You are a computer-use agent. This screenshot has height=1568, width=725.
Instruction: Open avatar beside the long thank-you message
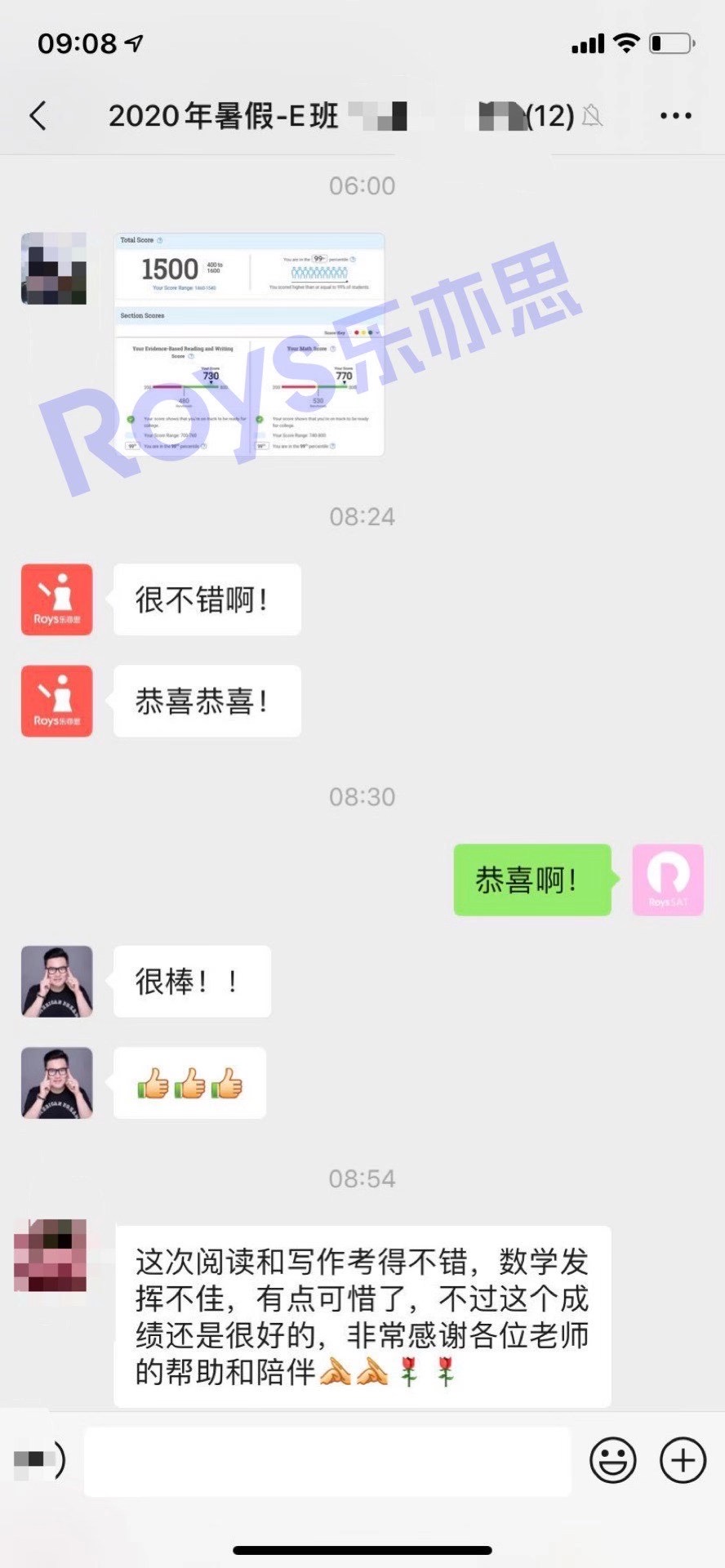click(x=51, y=1255)
